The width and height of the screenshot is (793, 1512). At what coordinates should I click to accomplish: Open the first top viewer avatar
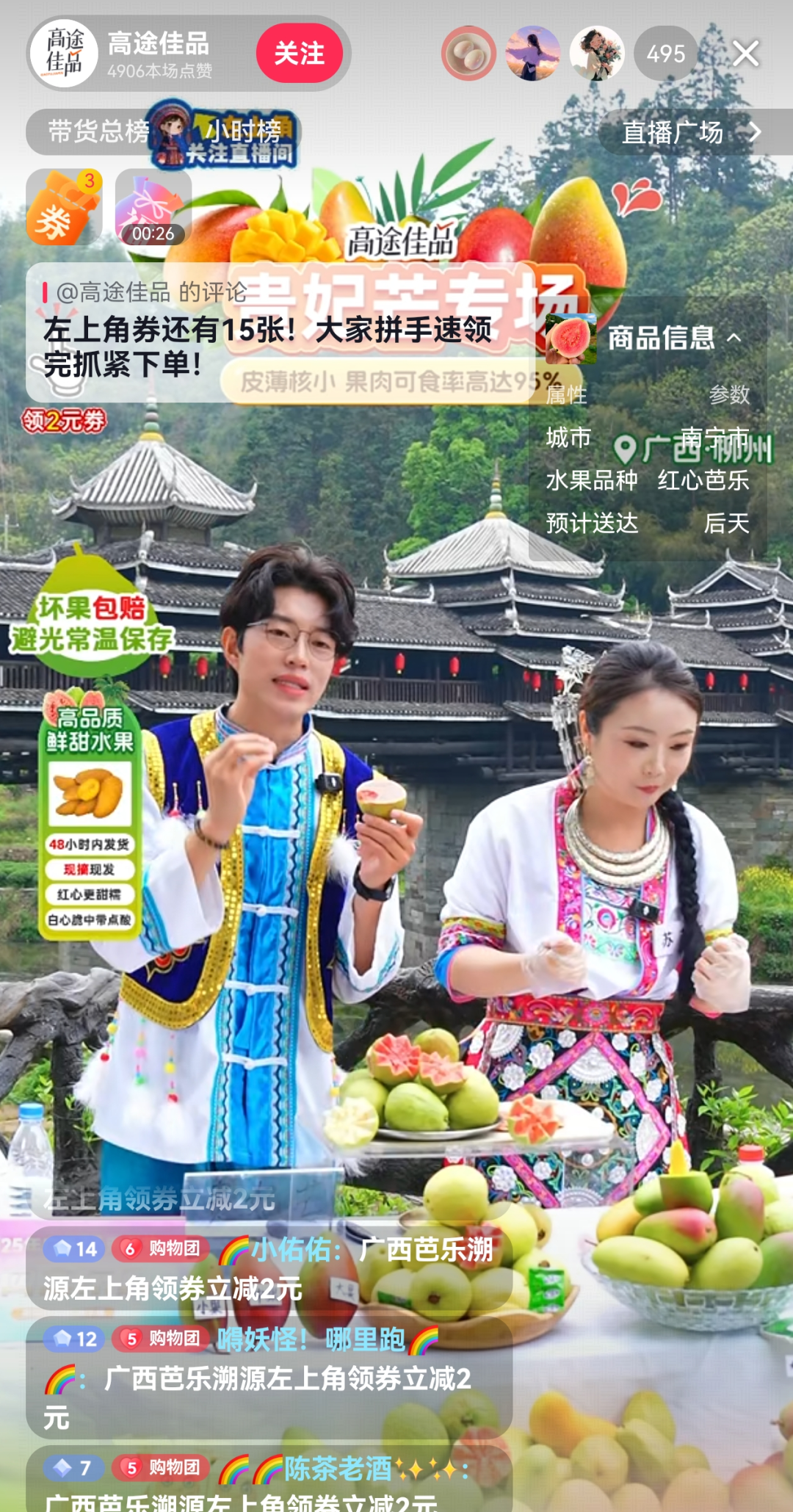(x=468, y=54)
